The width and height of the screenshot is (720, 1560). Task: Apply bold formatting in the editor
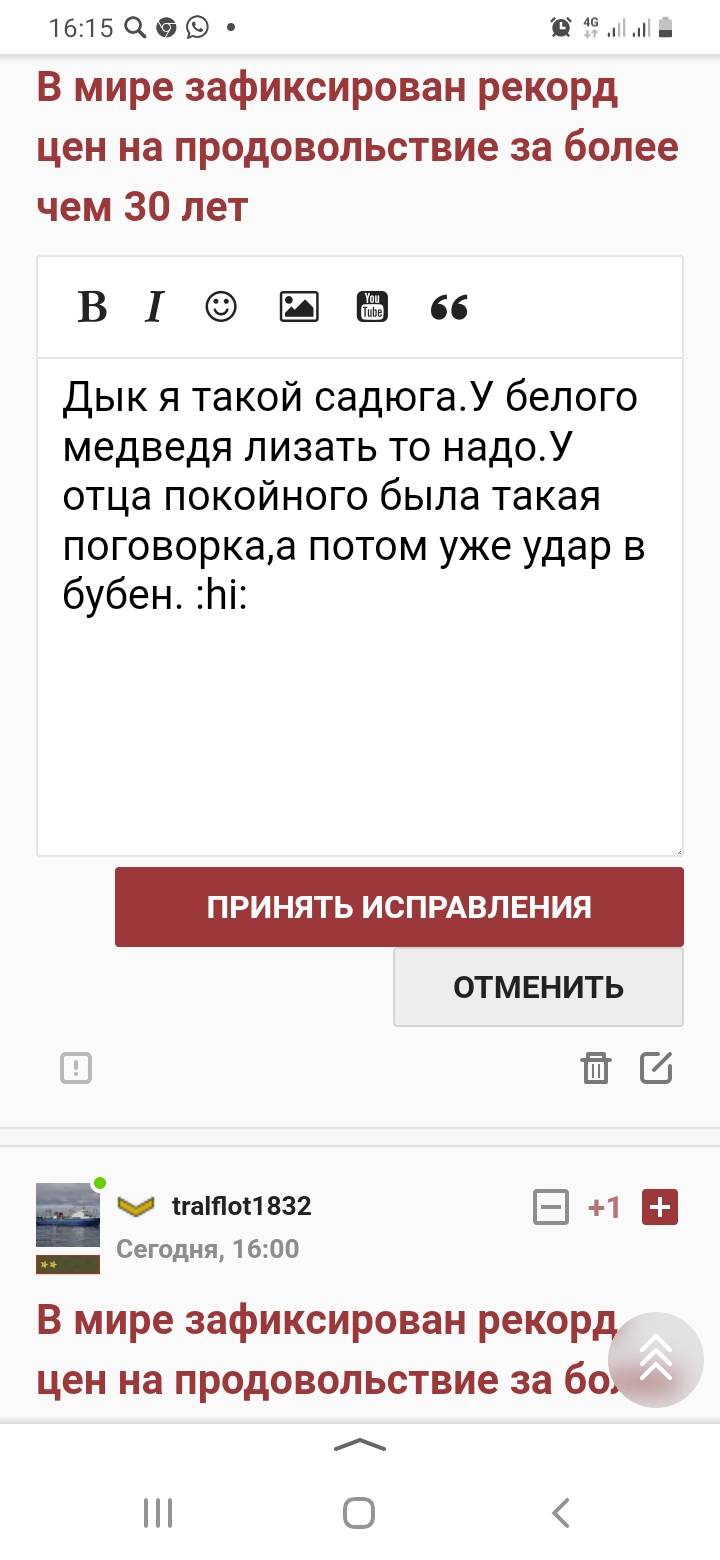92,307
